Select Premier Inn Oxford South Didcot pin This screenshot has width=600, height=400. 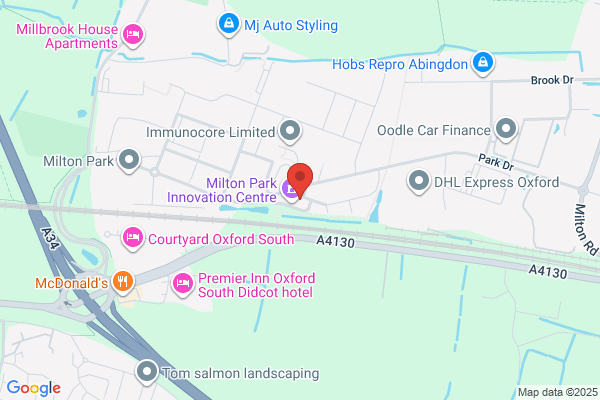[183, 284]
